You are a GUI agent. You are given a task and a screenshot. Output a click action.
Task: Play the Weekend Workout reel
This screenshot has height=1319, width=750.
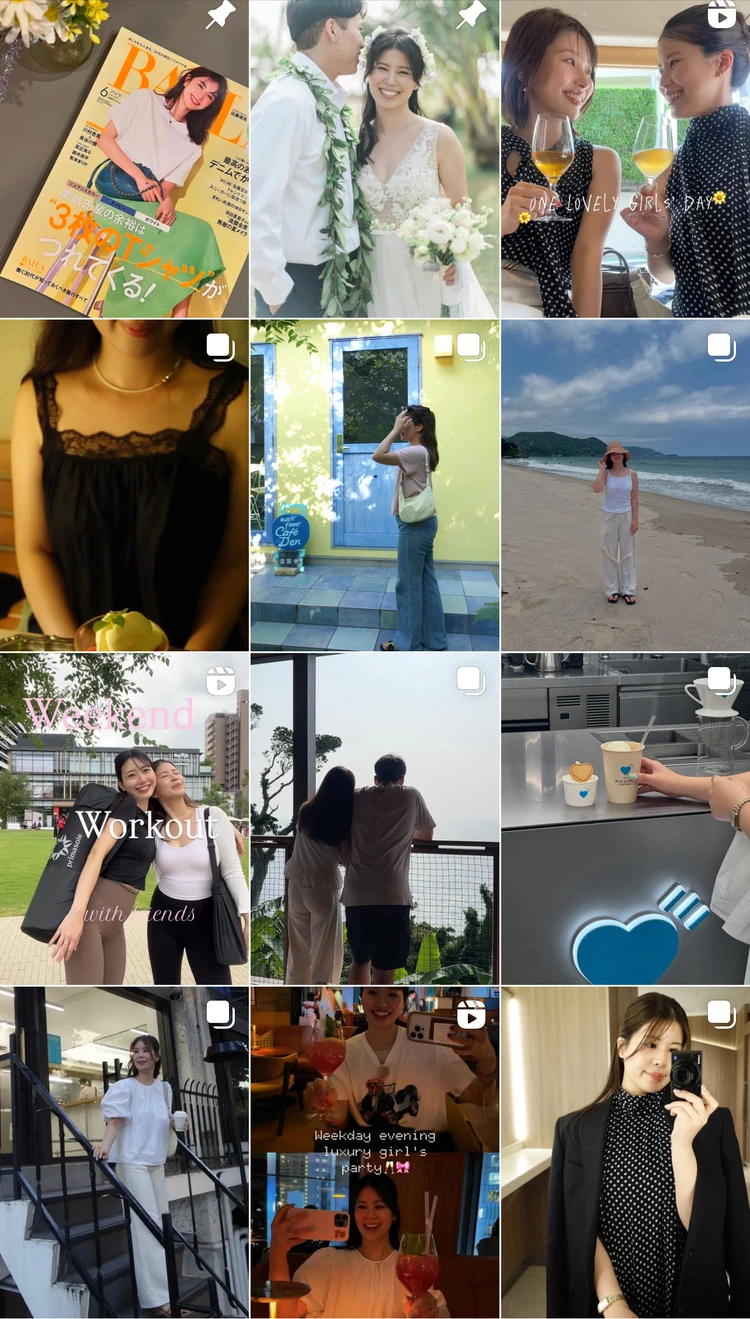[124, 819]
